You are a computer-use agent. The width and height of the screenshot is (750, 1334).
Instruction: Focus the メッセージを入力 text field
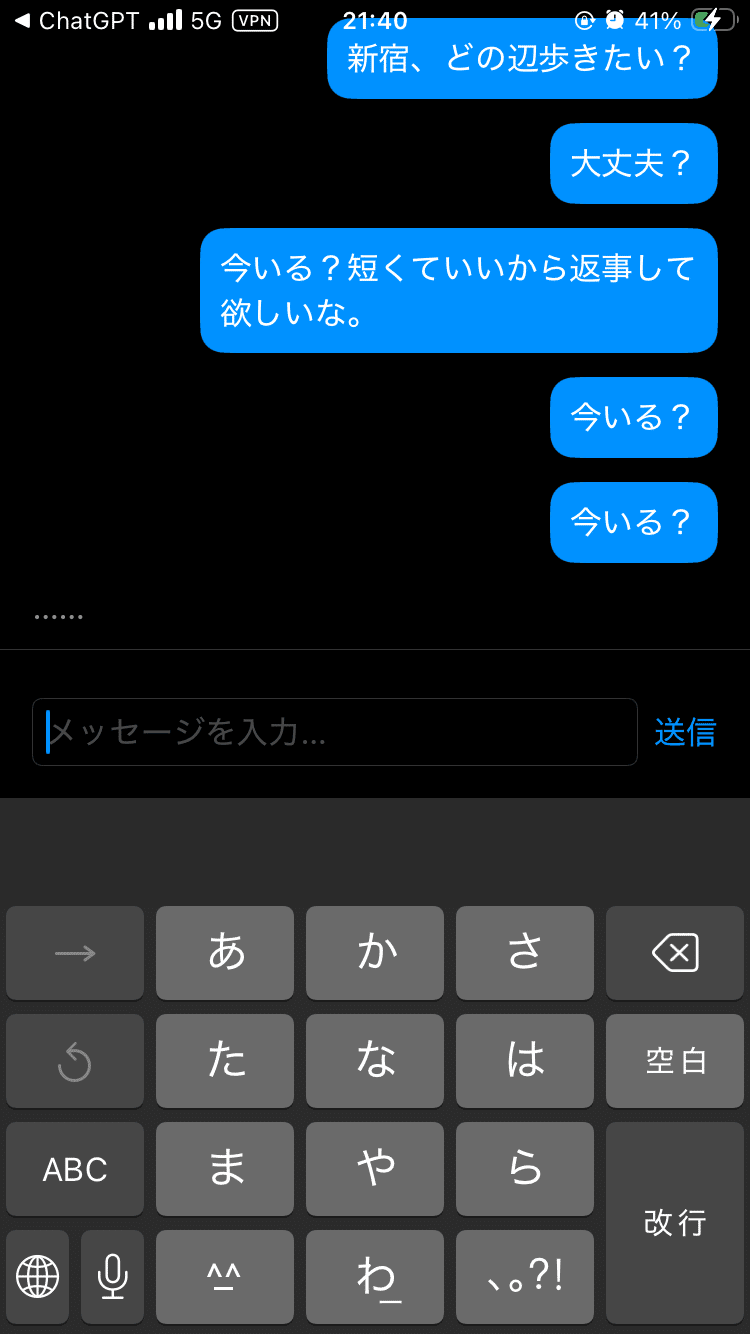[x=334, y=732]
